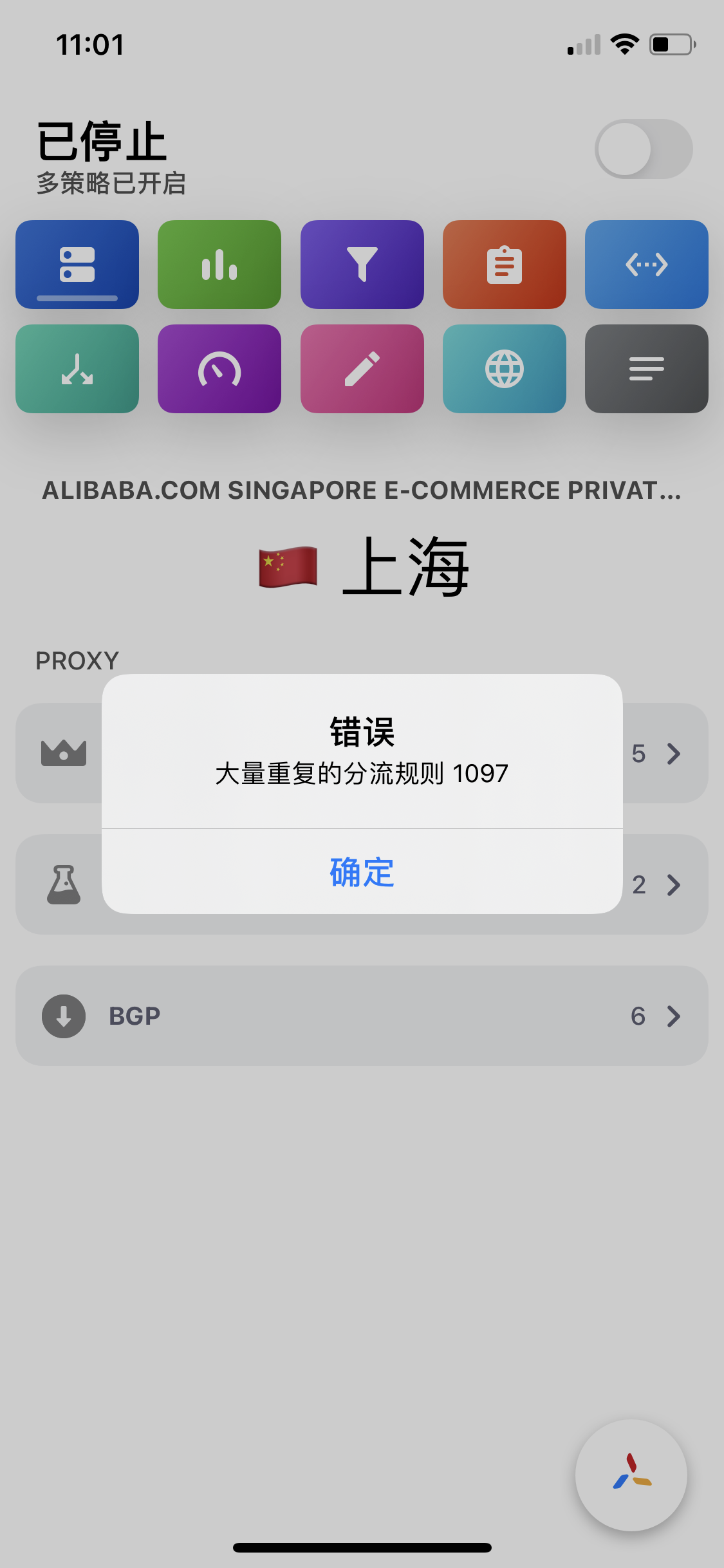Tap the floating logo button bottom right

(x=631, y=1475)
